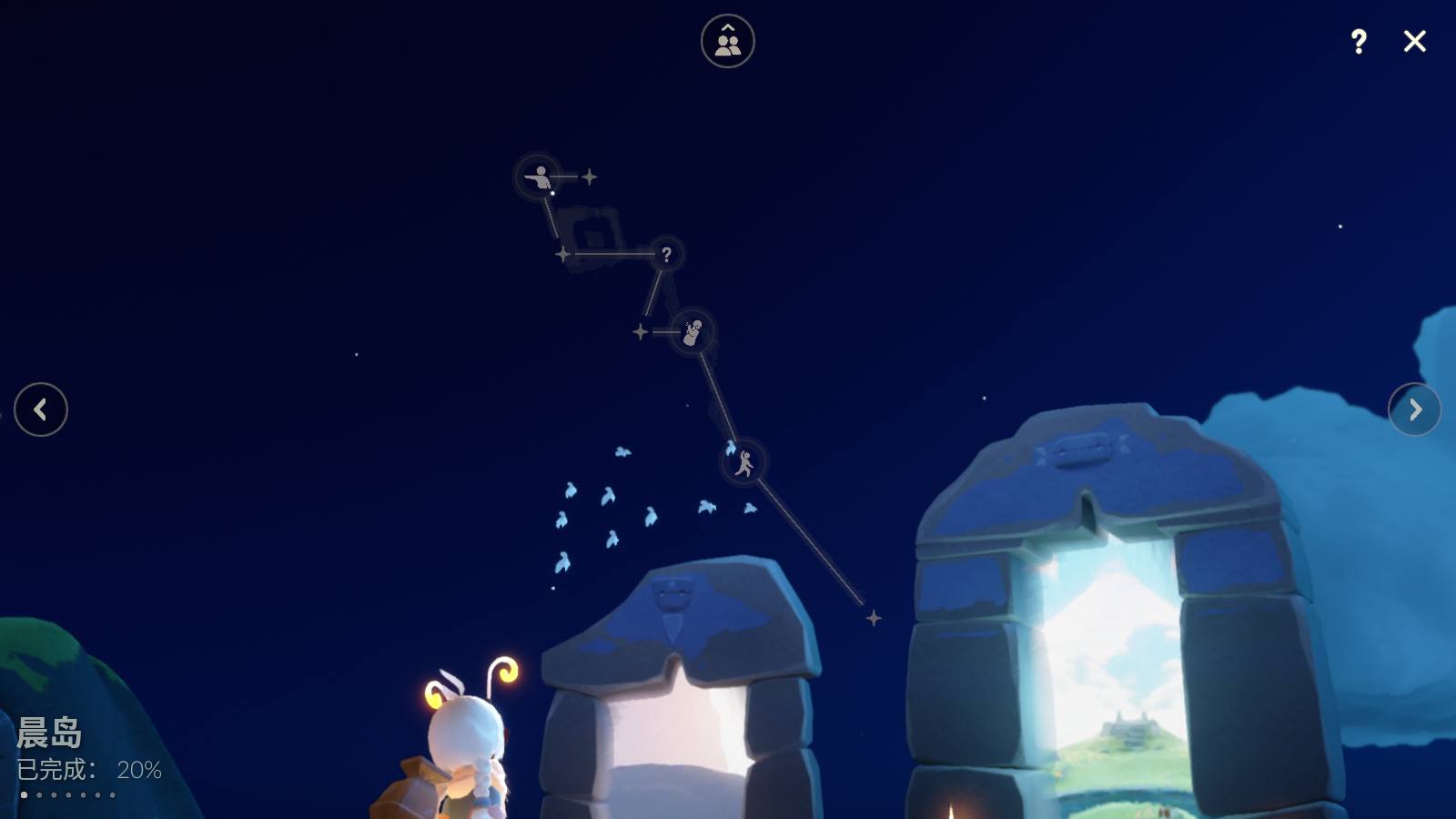Viewport: 1456px width, 819px height.
Task: Close the constellation screen
Action: coord(1414,41)
